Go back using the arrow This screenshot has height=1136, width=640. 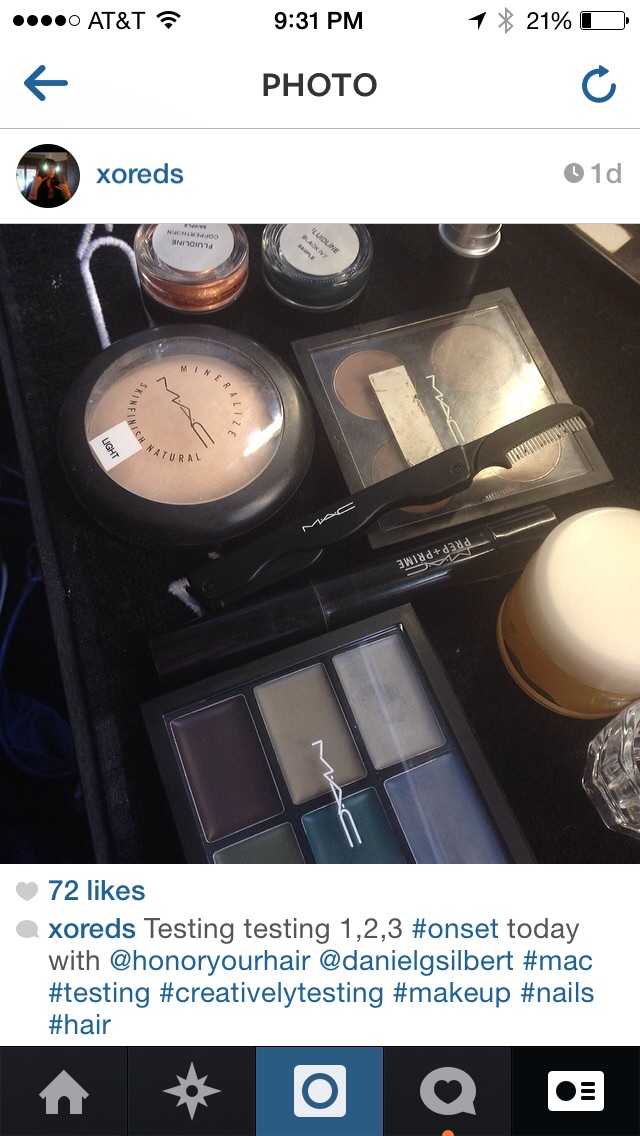coord(45,84)
